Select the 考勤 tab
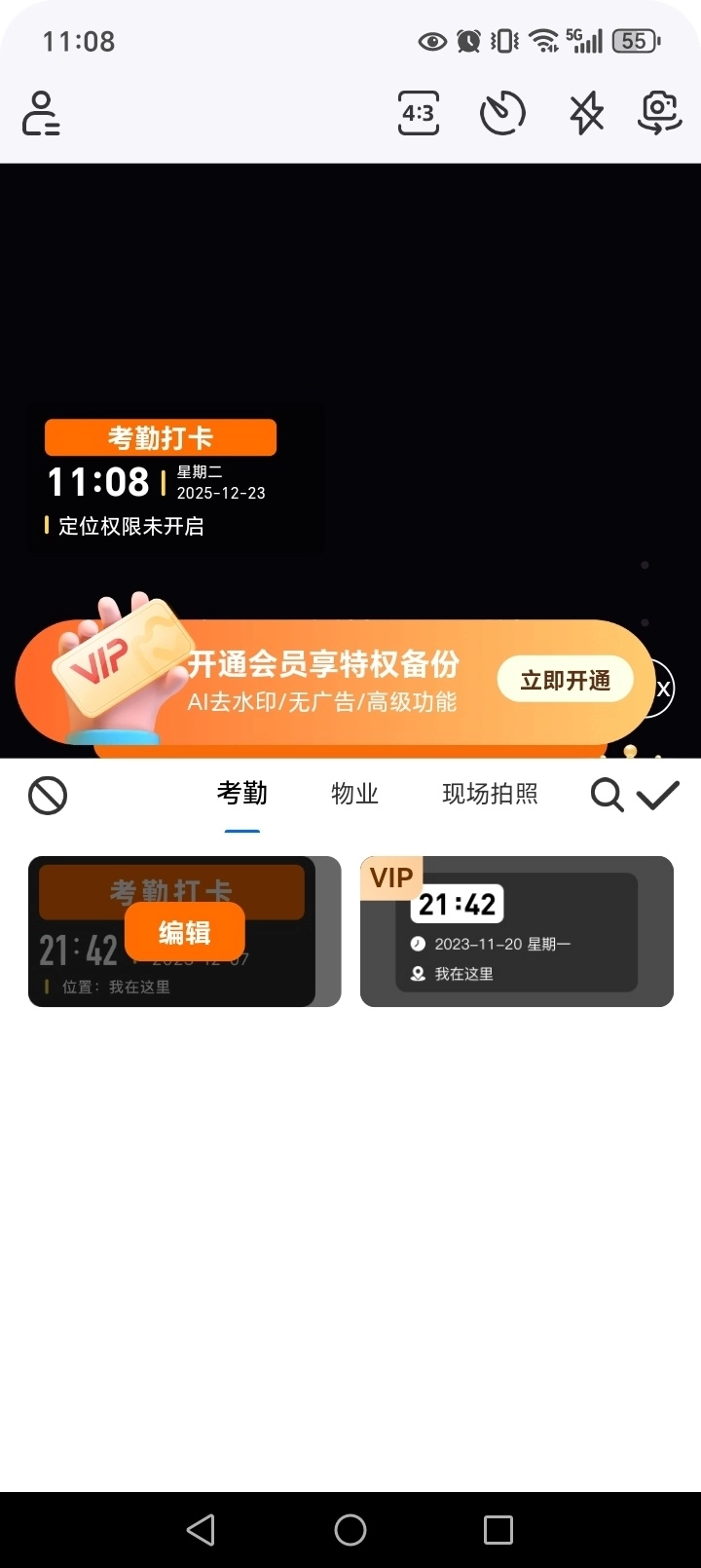701x1568 pixels. pos(241,794)
